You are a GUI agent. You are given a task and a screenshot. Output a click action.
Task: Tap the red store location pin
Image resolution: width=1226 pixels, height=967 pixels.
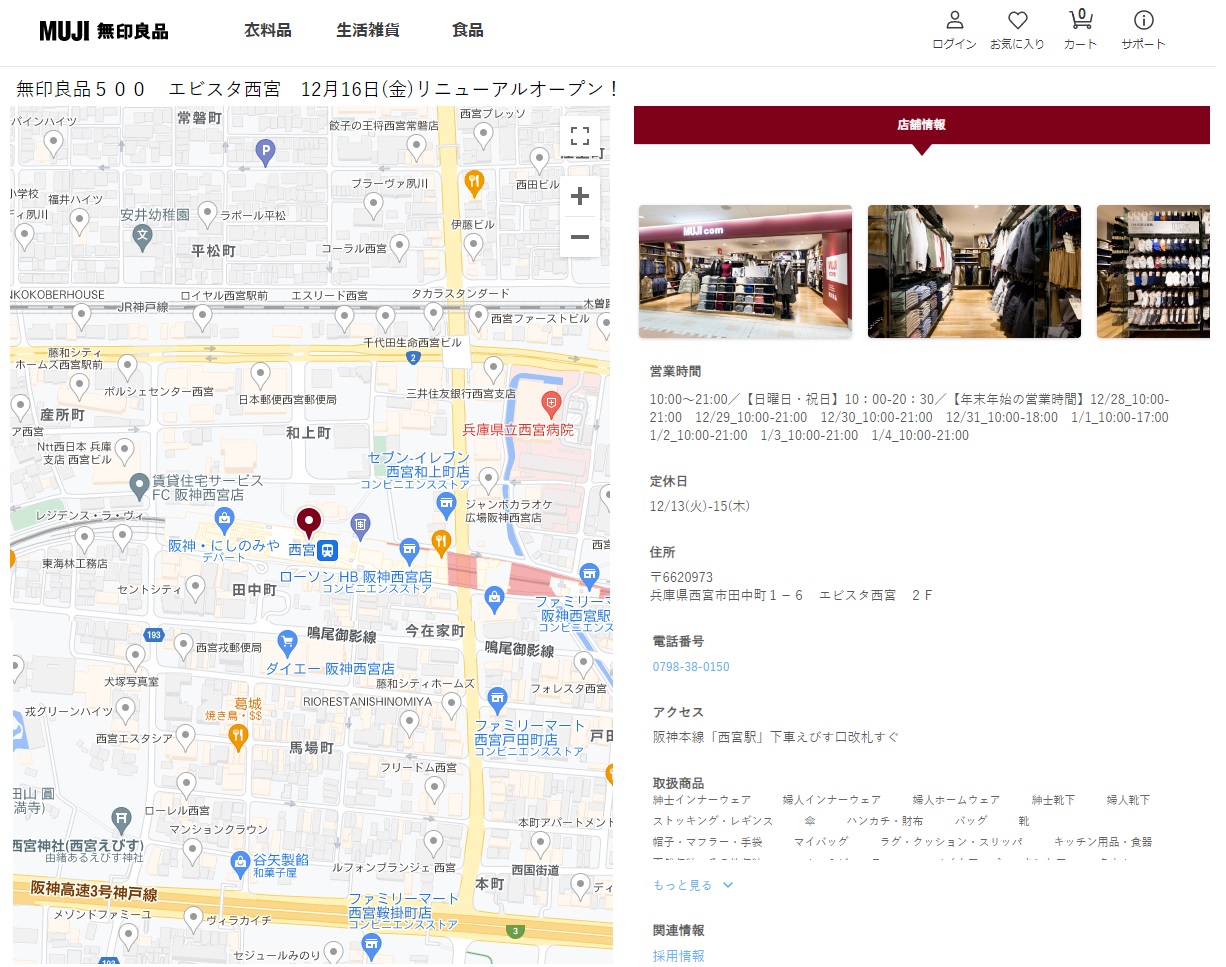(x=309, y=521)
